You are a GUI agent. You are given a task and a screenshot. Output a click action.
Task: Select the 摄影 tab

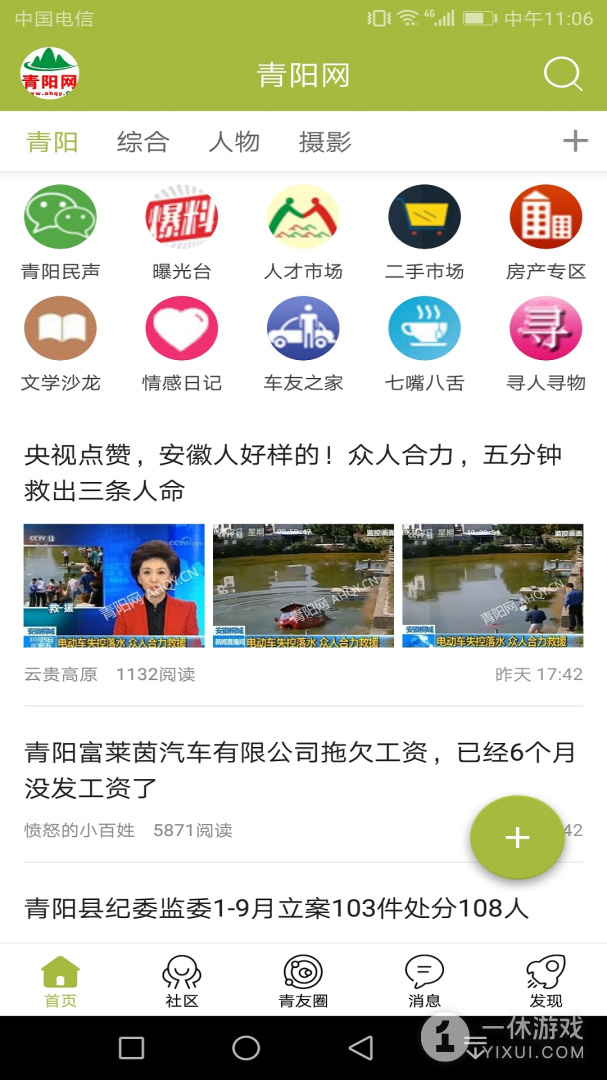point(325,142)
